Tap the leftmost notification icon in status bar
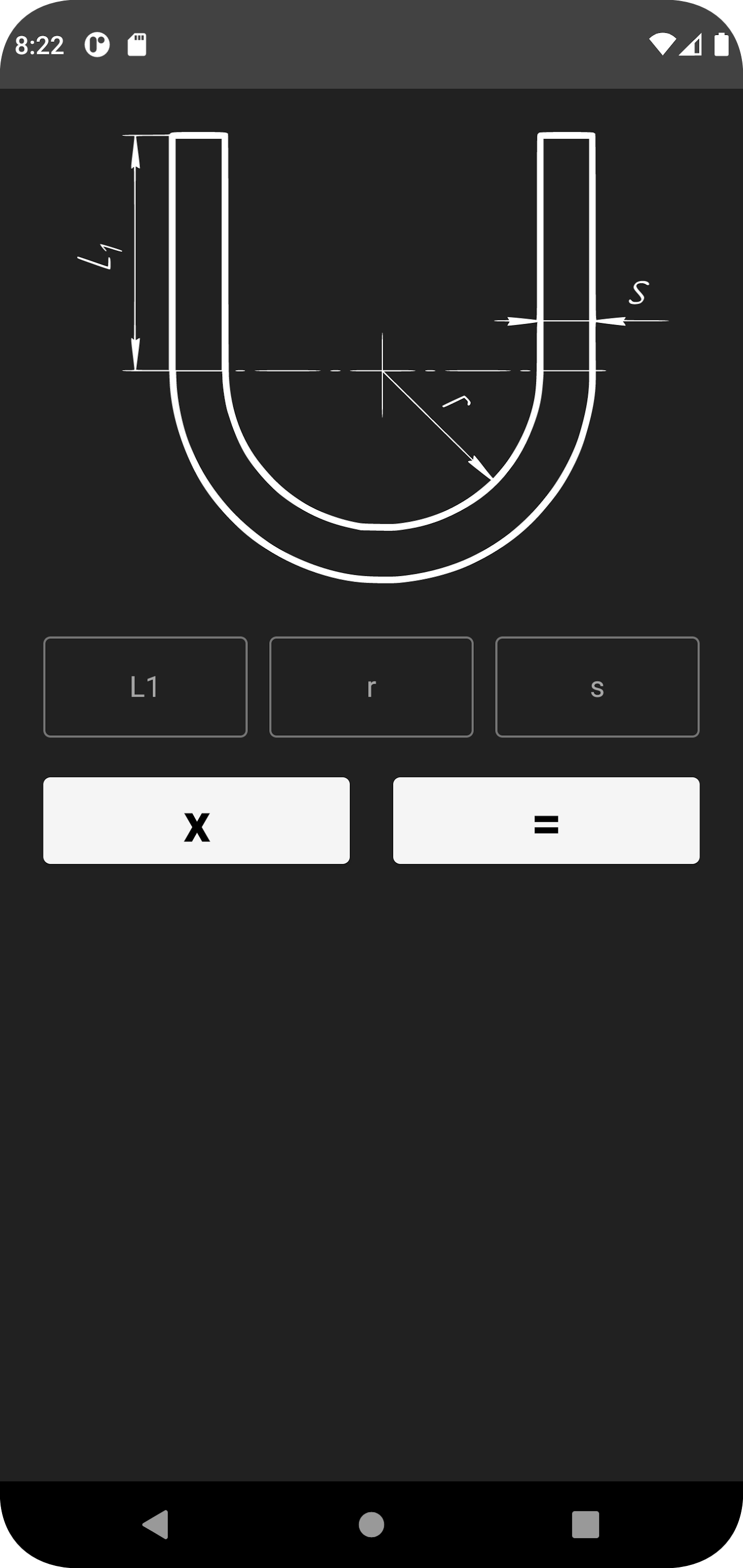 coord(96,44)
